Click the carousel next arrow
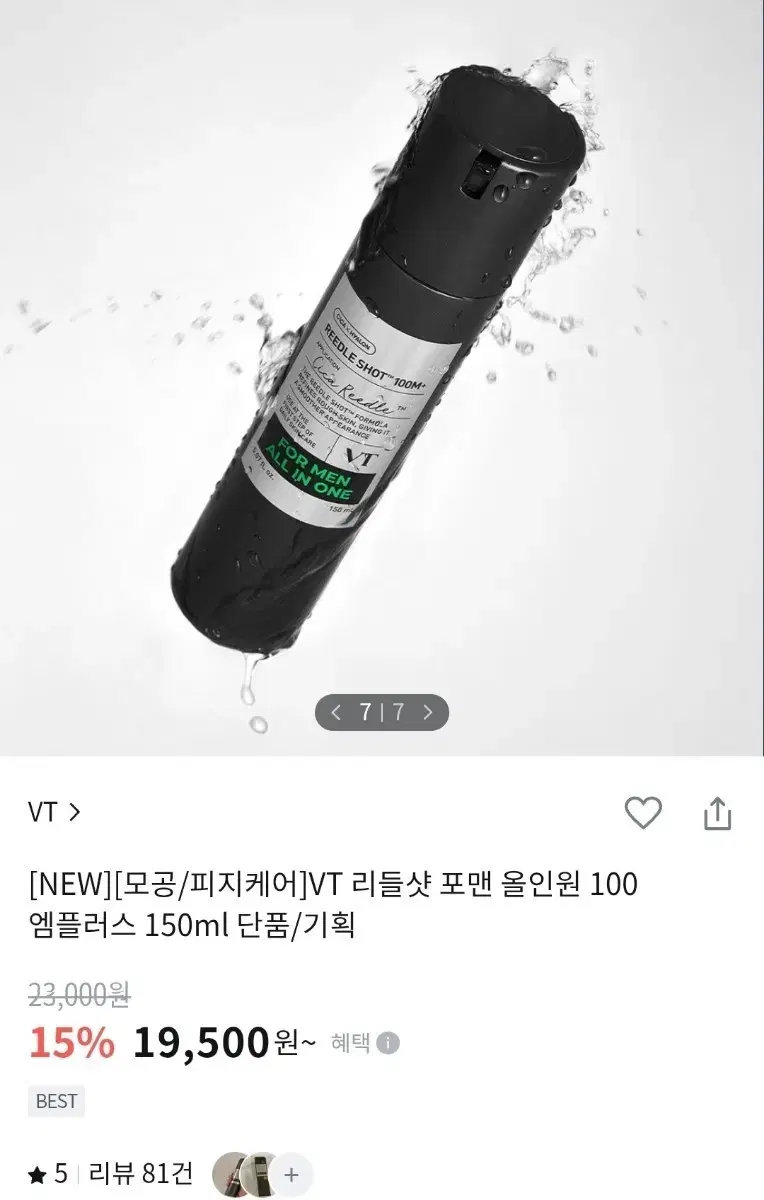 [x=428, y=712]
